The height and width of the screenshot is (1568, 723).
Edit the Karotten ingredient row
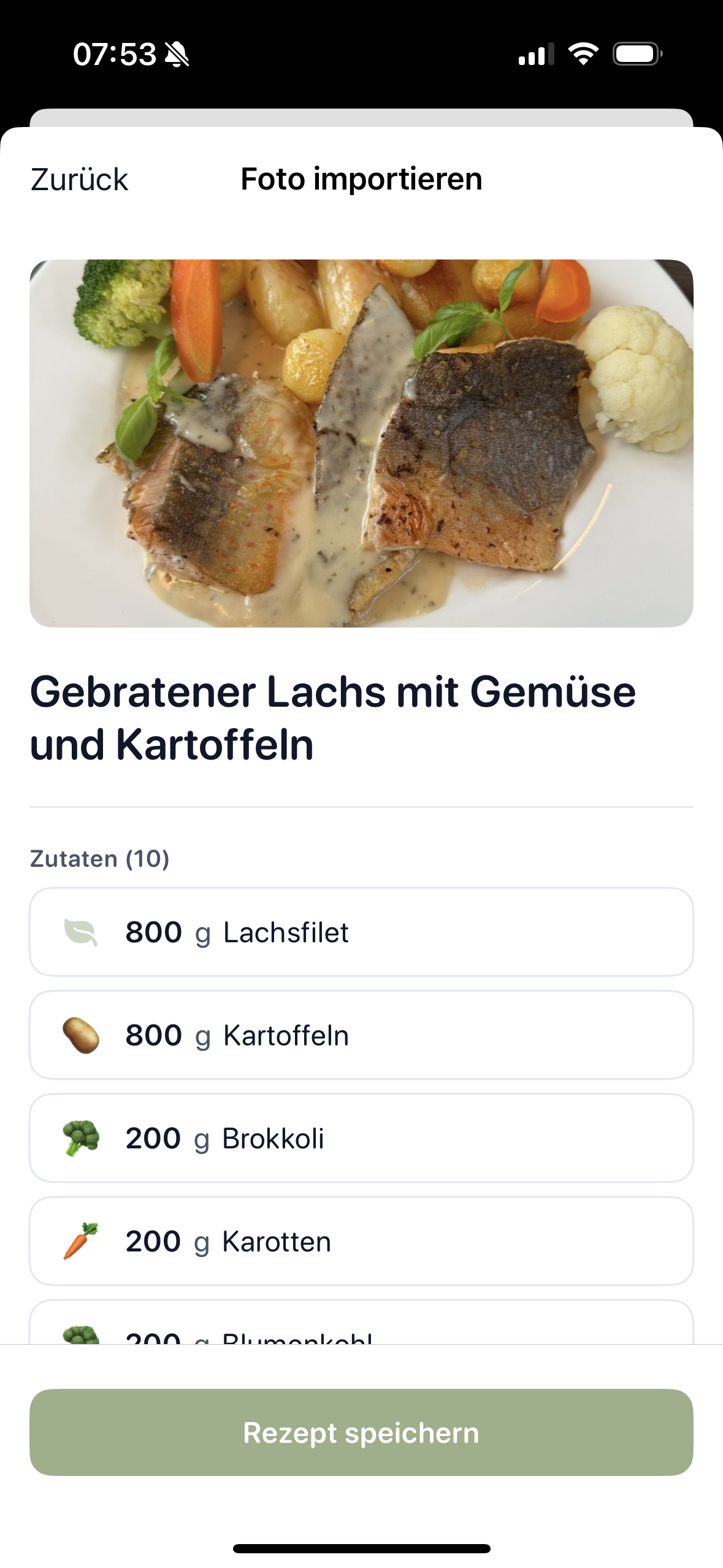coord(361,1241)
